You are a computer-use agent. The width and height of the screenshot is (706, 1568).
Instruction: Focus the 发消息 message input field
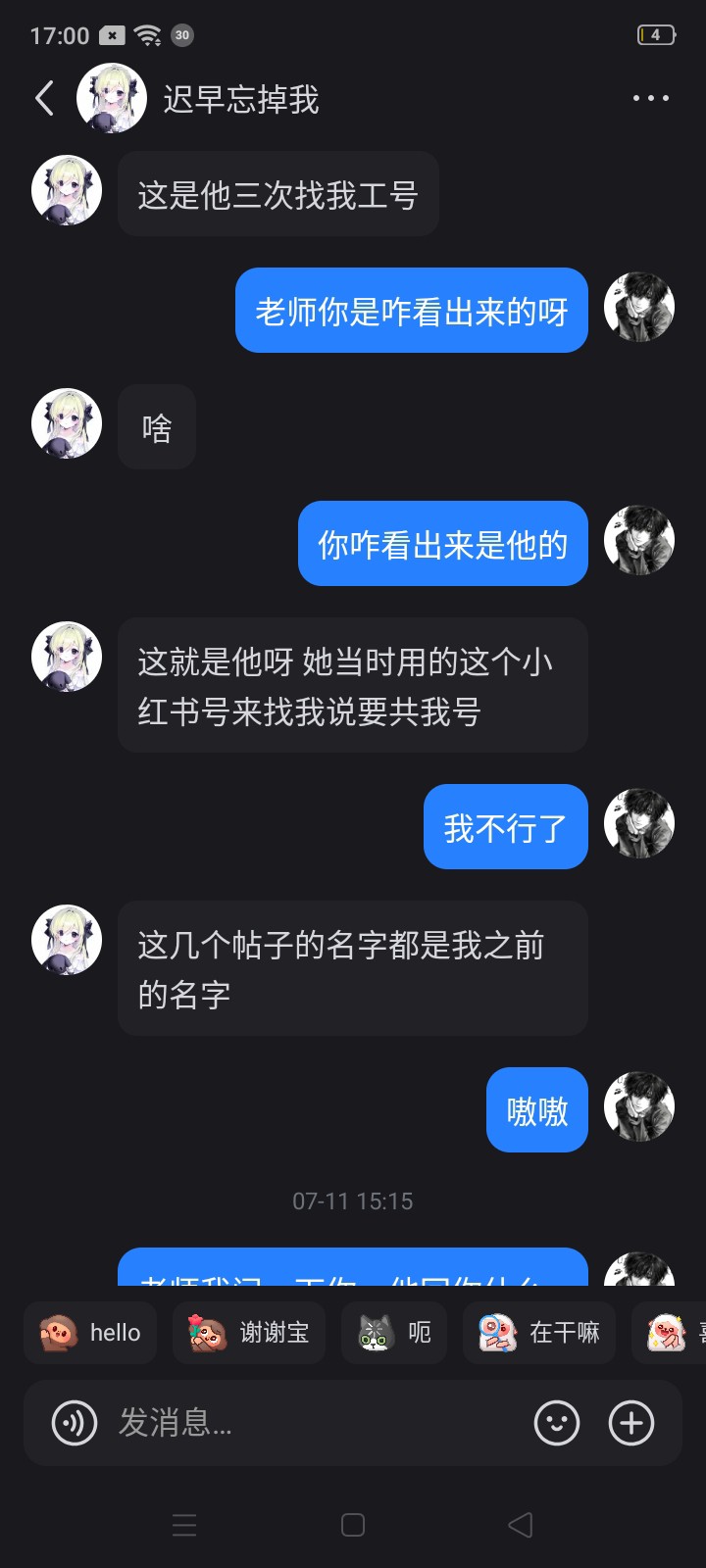pyautogui.click(x=314, y=1423)
